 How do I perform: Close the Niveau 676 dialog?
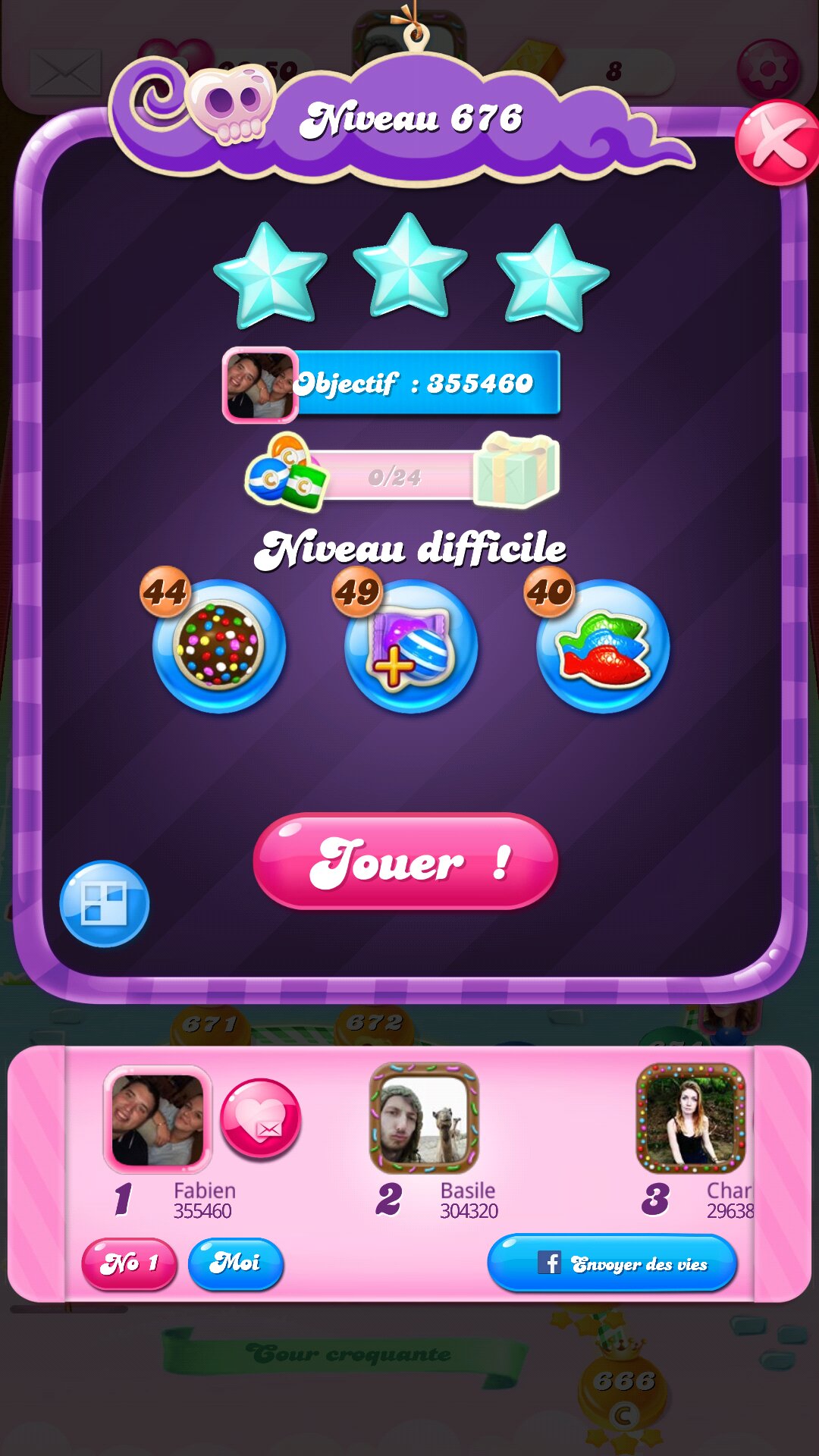click(777, 143)
